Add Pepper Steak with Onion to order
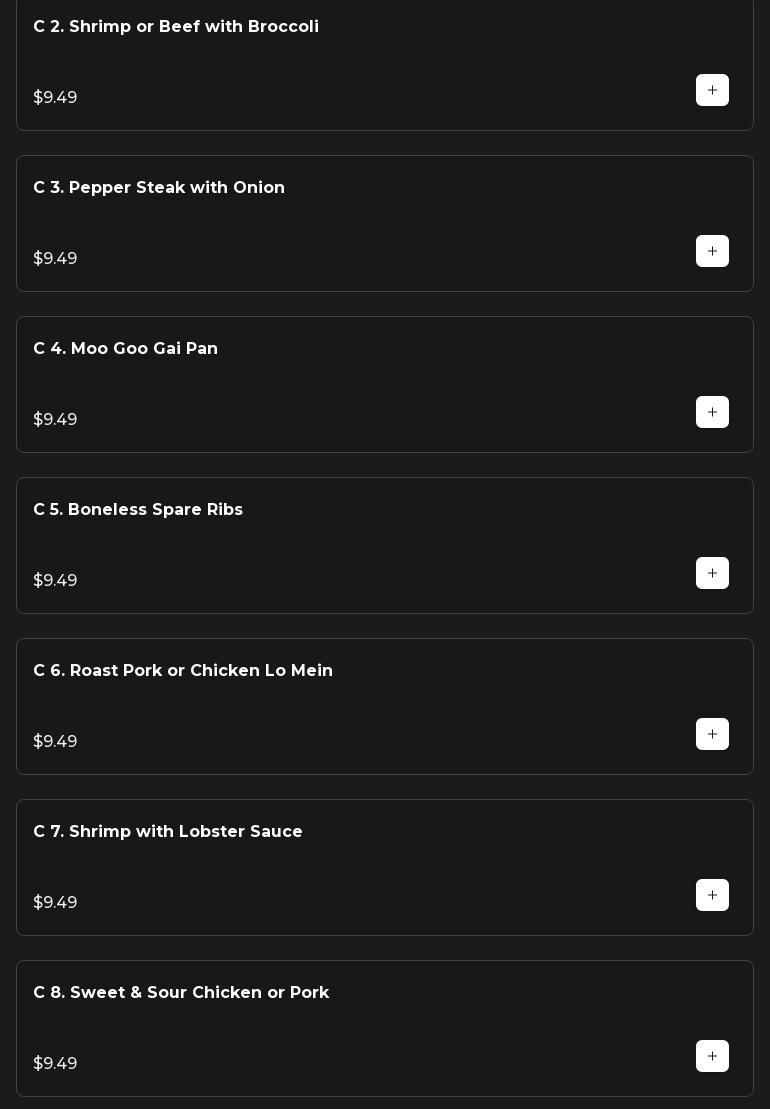 pos(712,251)
